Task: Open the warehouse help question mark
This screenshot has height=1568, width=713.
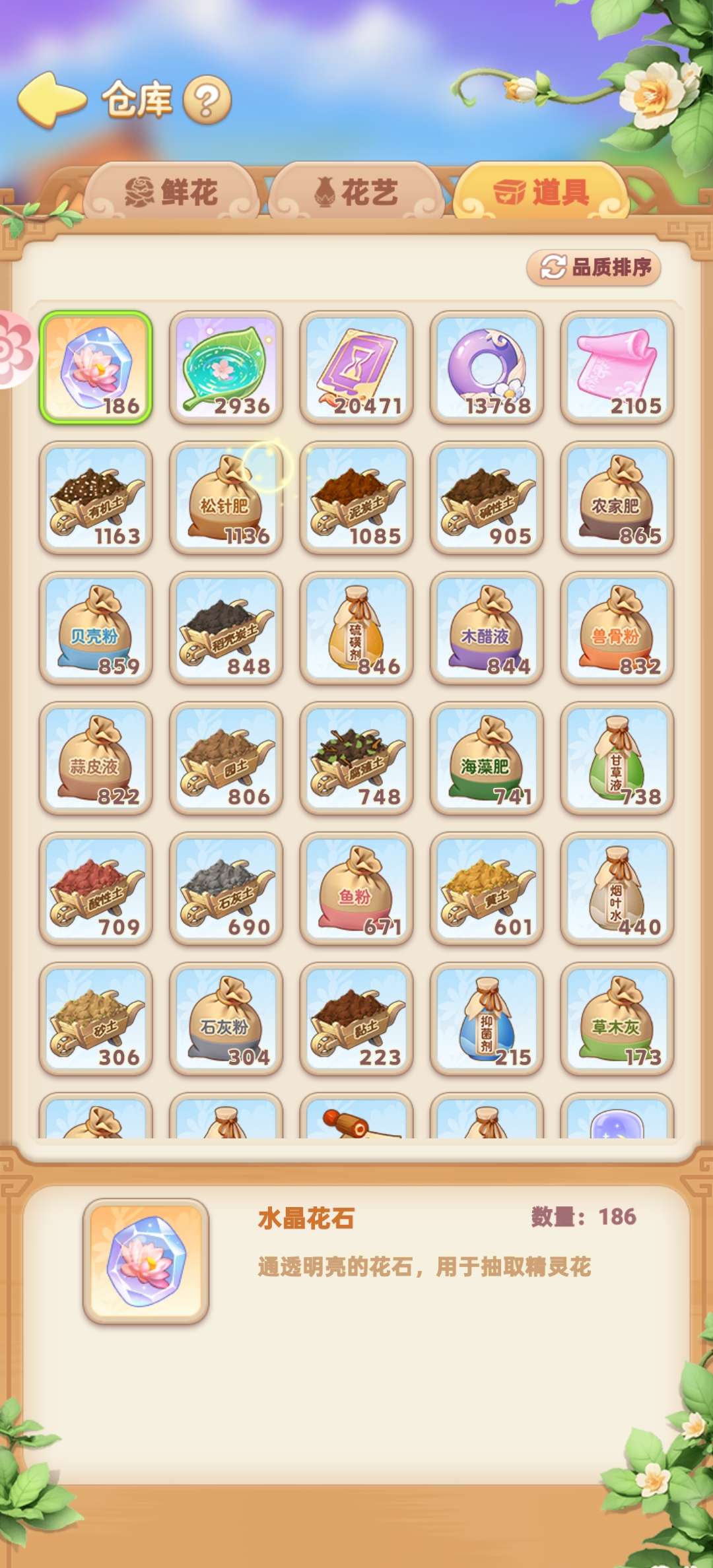Action: (207, 100)
